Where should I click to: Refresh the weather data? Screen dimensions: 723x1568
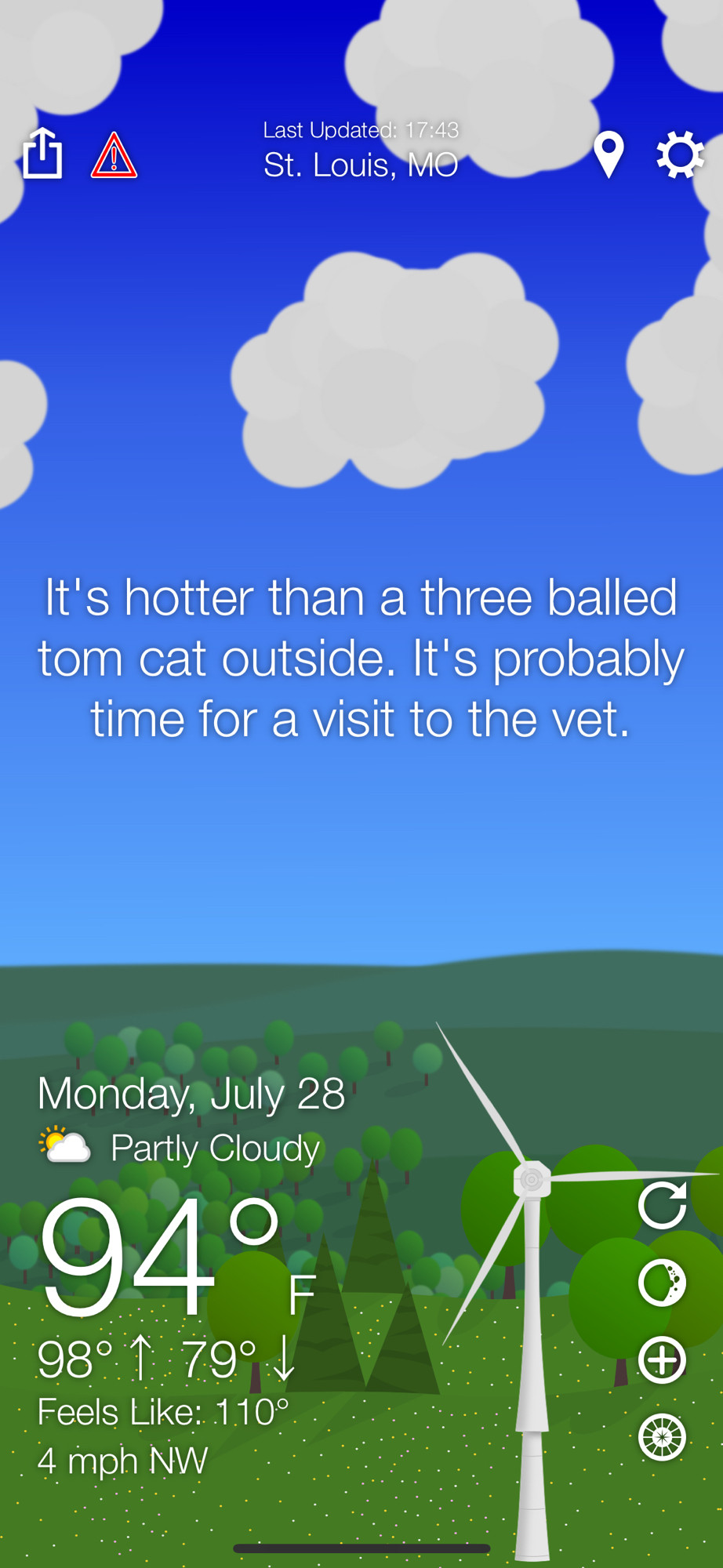[663, 1205]
